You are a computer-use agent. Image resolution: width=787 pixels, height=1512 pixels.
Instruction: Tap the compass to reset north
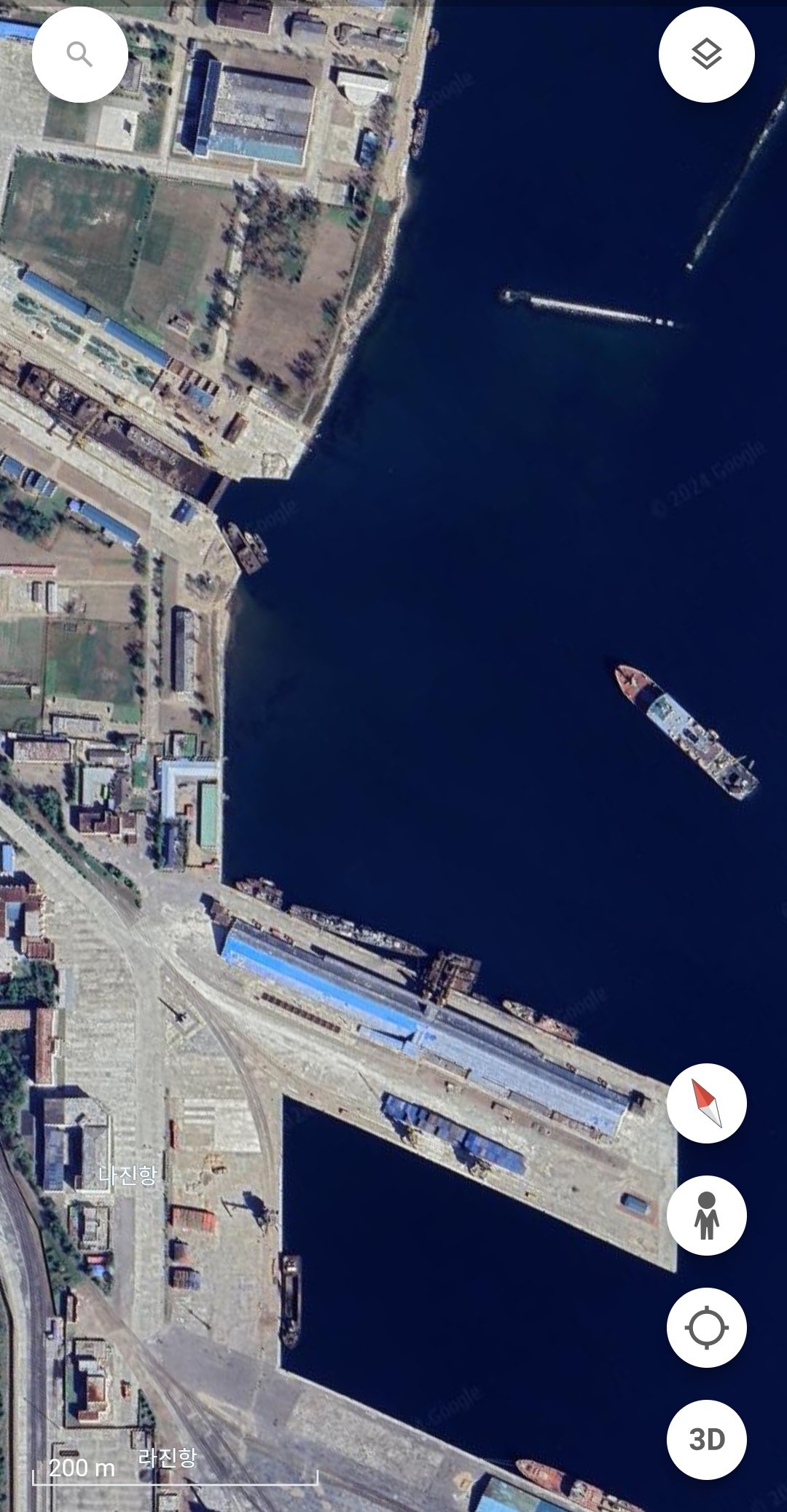(706, 1103)
